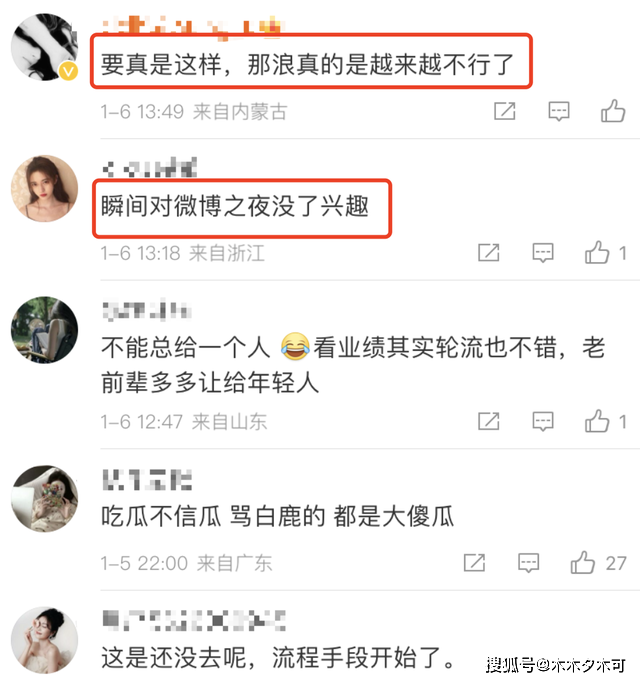
Task: Repost the comment from 内蒙古
Action: click(x=504, y=111)
